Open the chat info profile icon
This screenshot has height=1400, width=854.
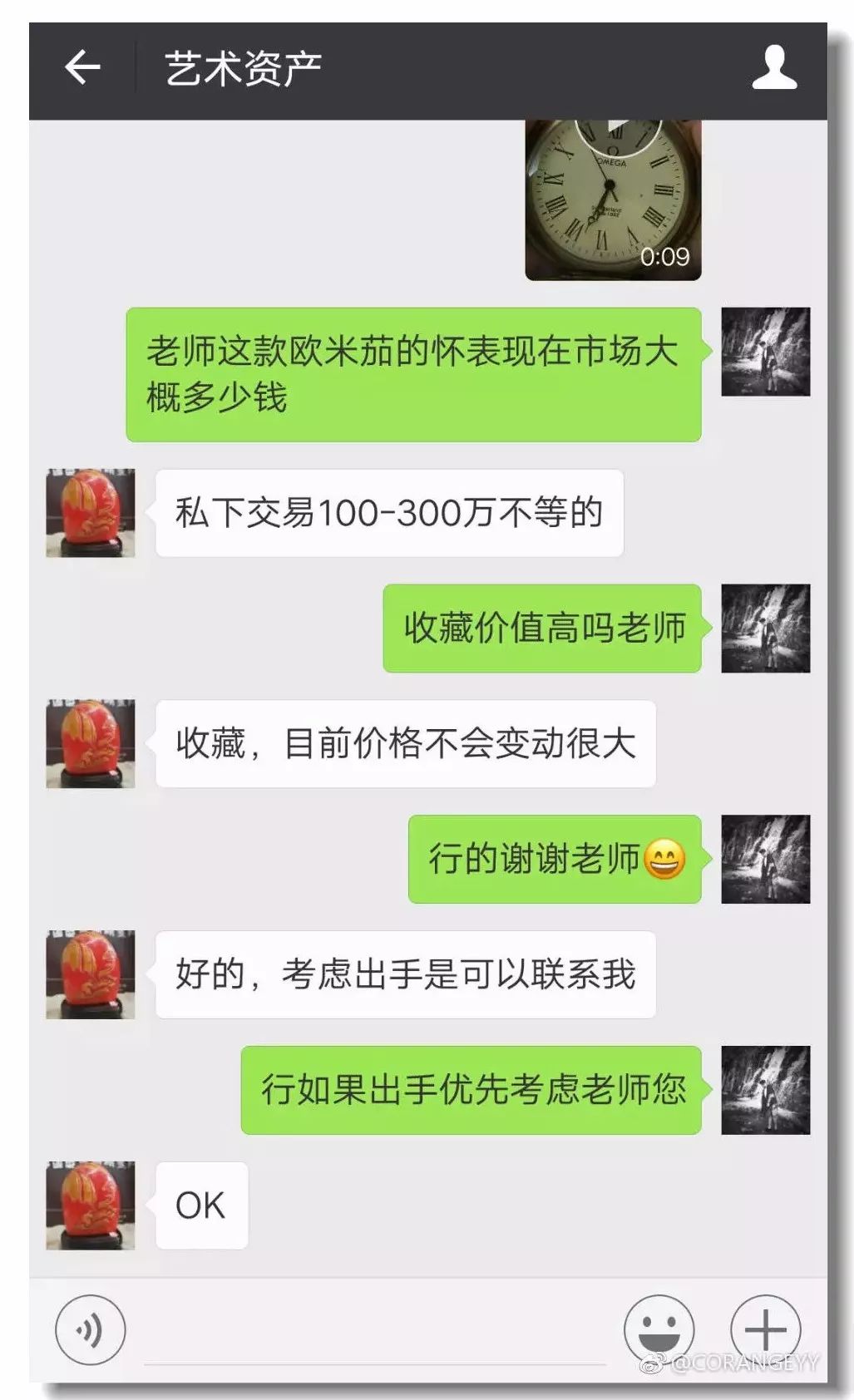tap(773, 68)
